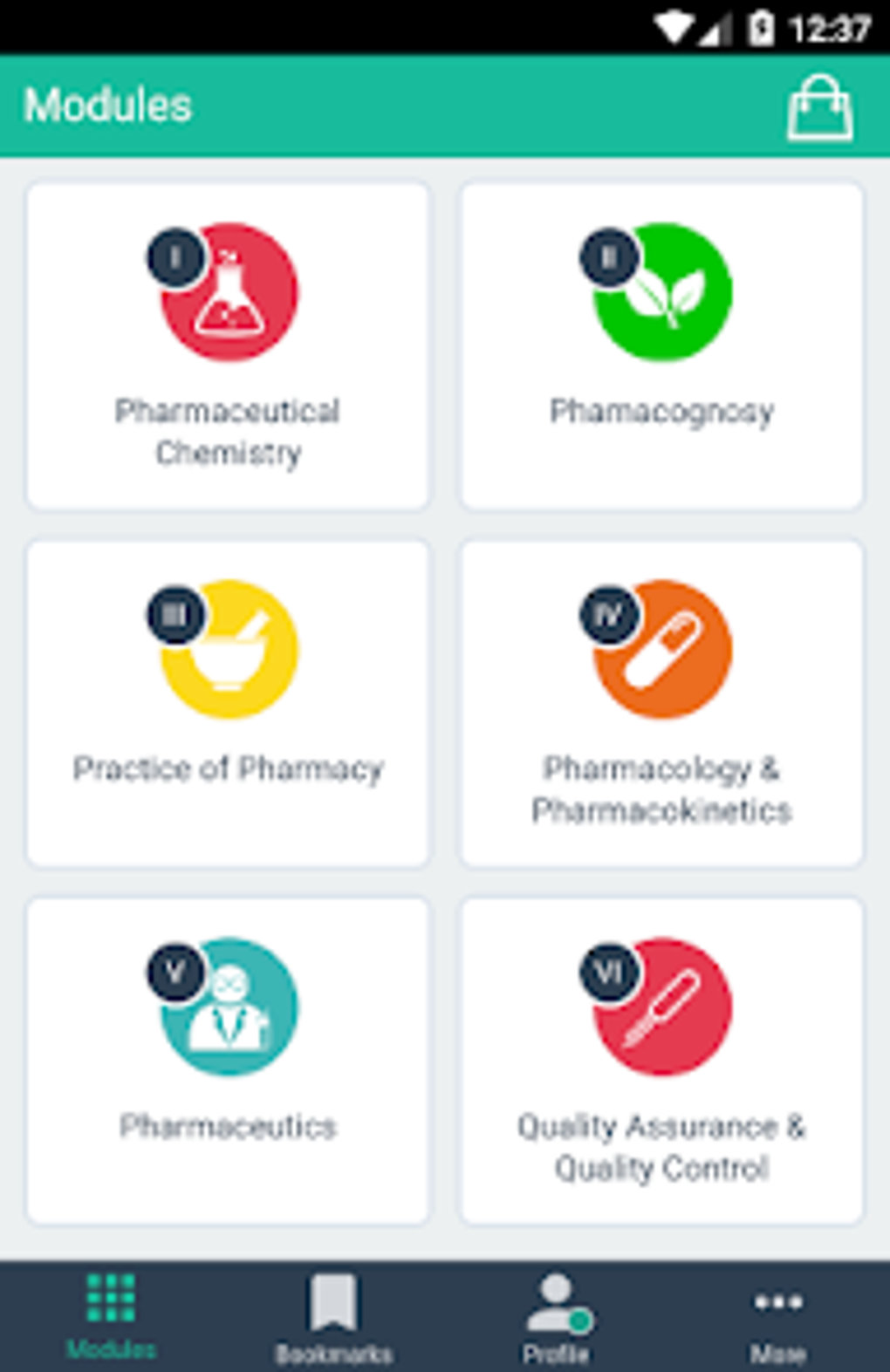Select the flask icon for Pharmaceutical Chemistry

(x=227, y=295)
